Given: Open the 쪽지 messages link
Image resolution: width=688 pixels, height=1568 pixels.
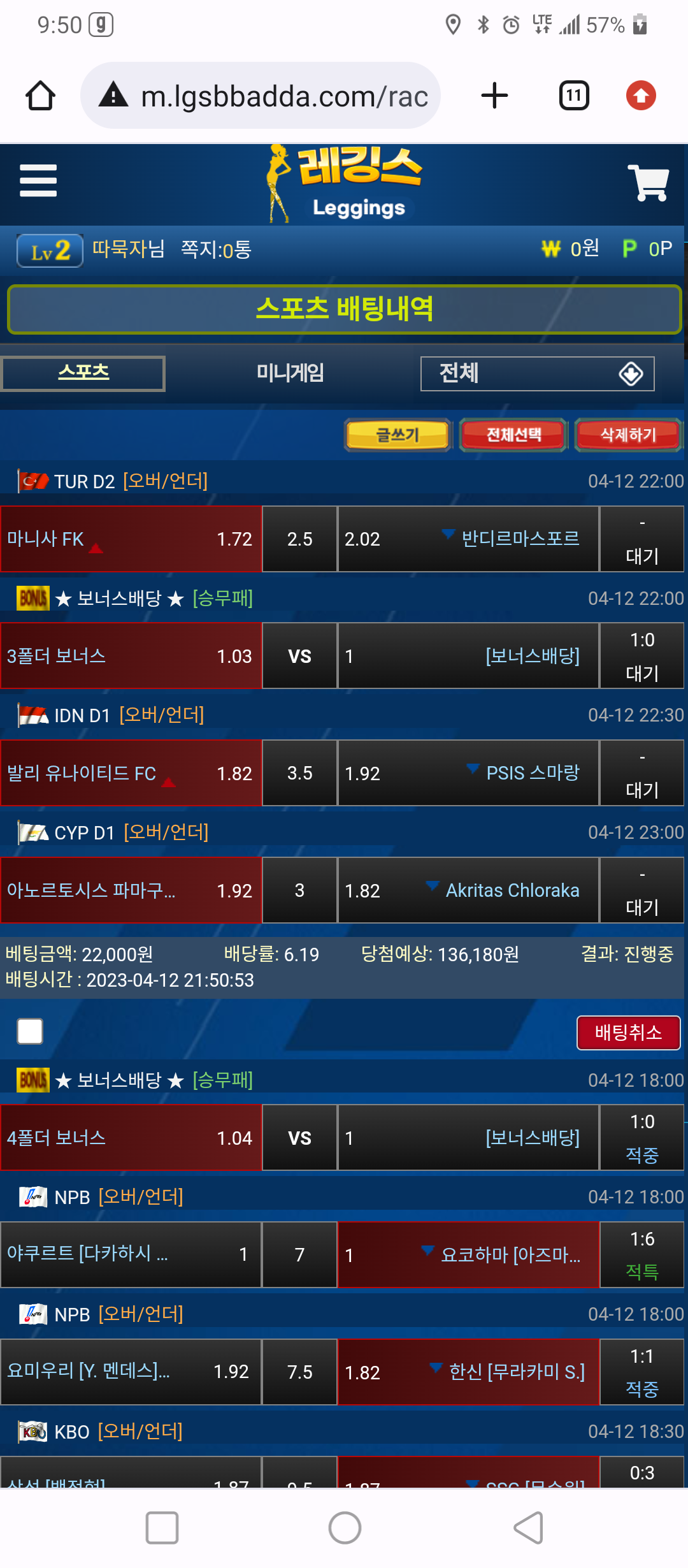Looking at the screenshot, I should (x=216, y=249).
